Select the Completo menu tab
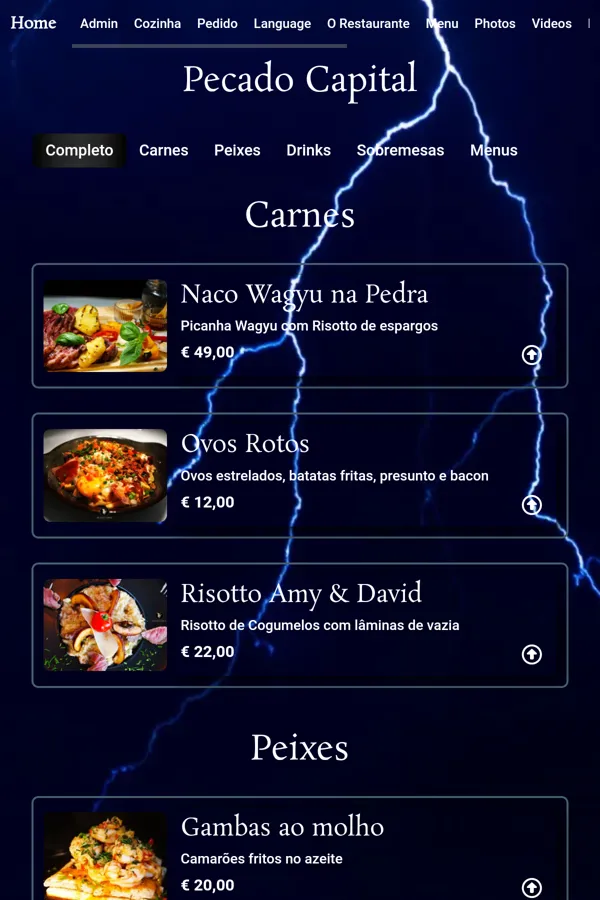This screenshot has height=900, width=600. [79, 150]
